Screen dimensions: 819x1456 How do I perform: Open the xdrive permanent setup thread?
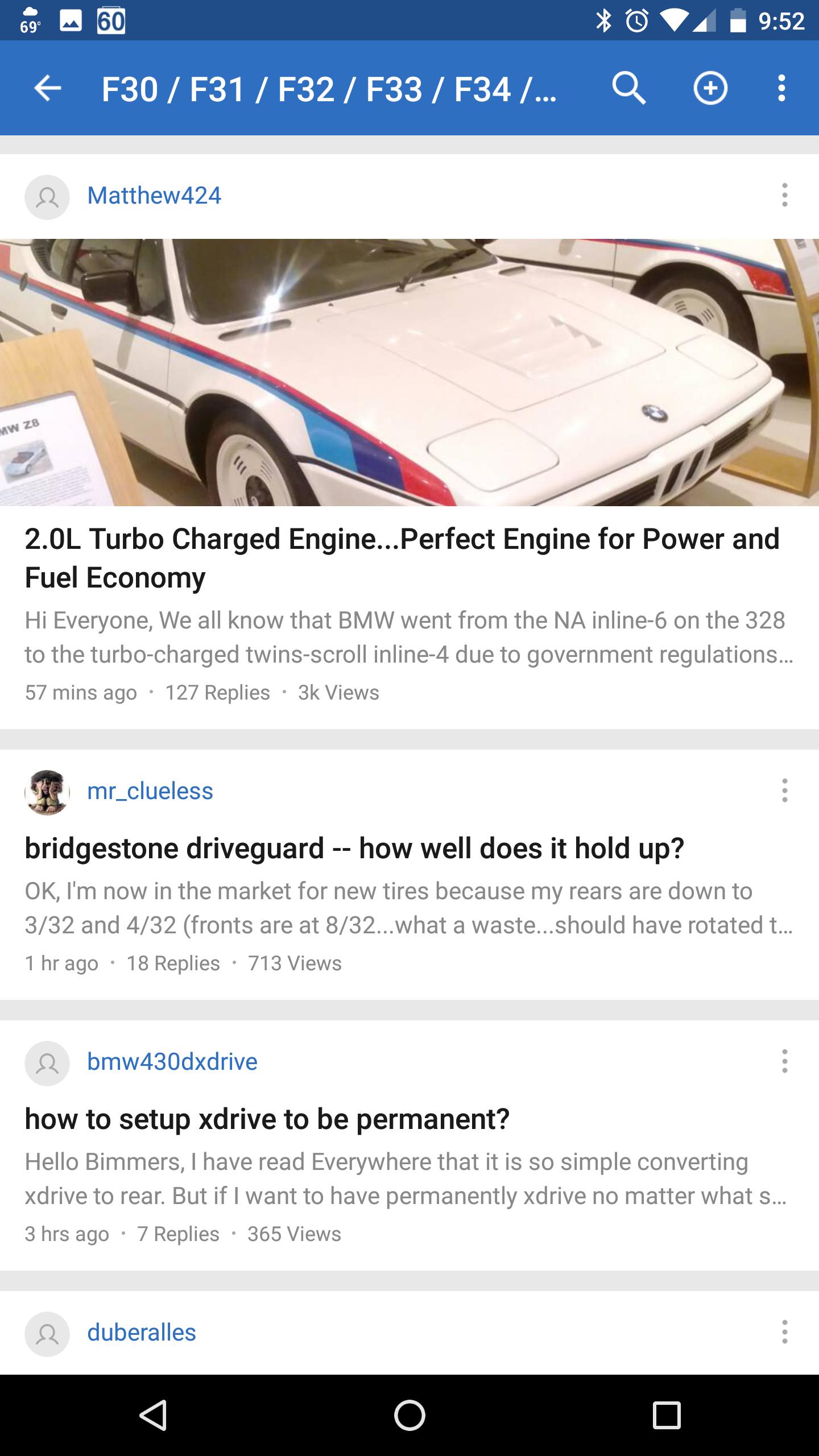tap(267, 1119)
